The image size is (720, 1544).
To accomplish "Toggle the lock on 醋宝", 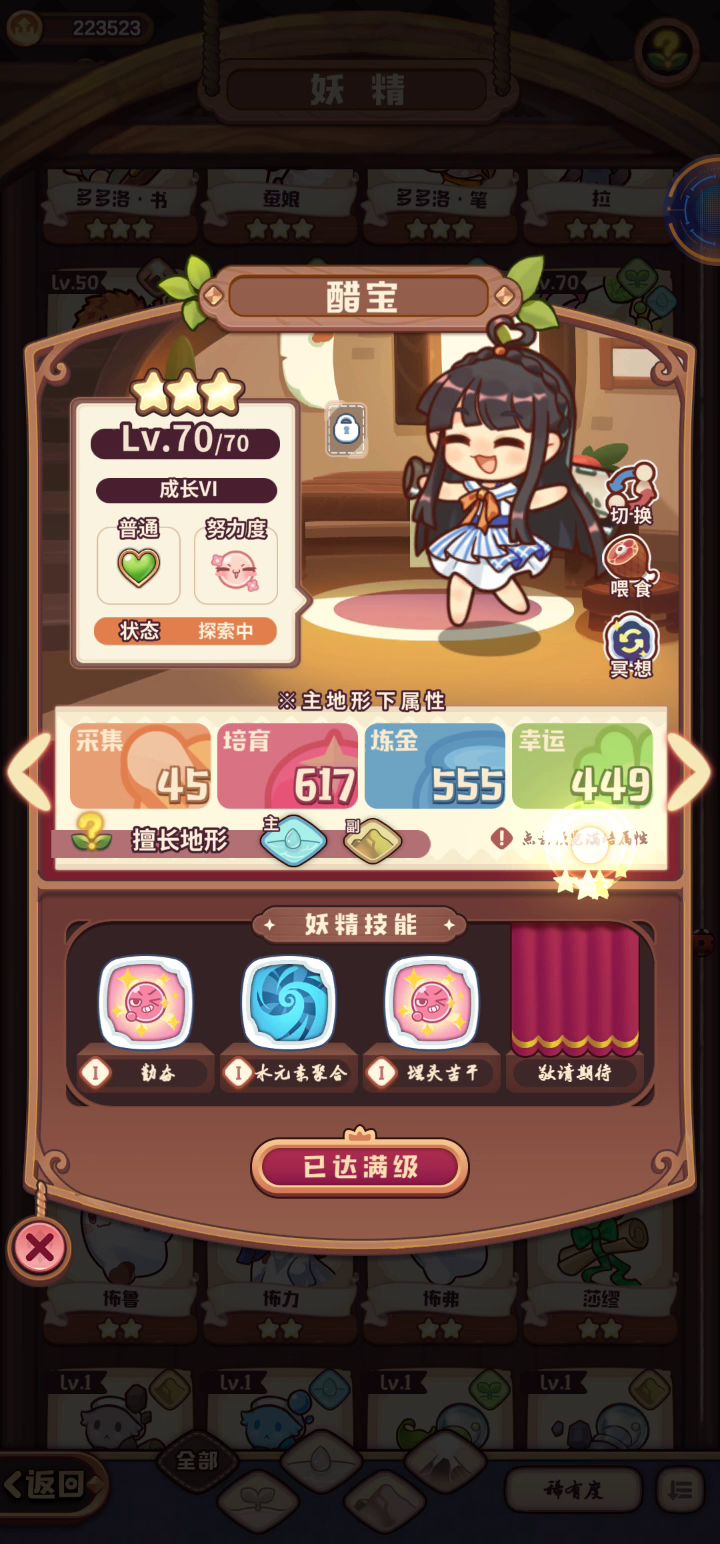I will point(346,429).
